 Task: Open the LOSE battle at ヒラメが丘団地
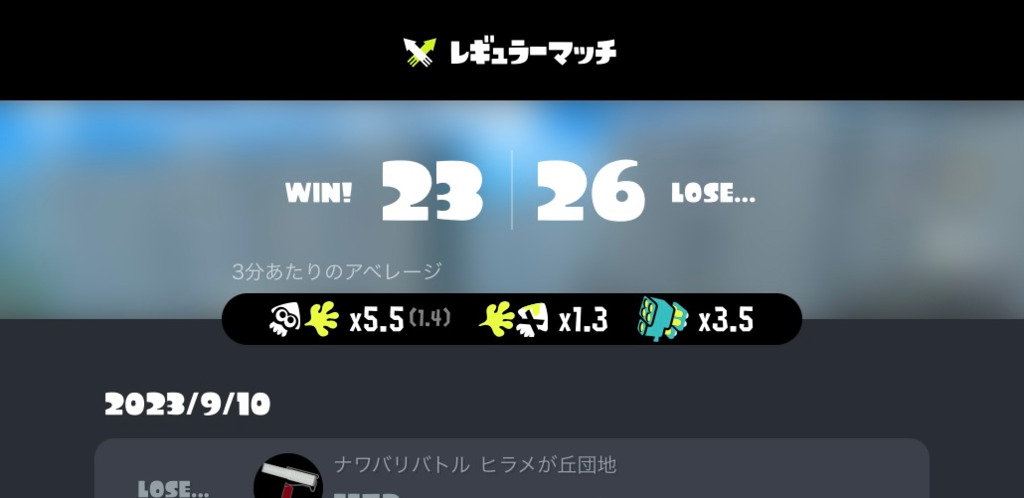510,472
